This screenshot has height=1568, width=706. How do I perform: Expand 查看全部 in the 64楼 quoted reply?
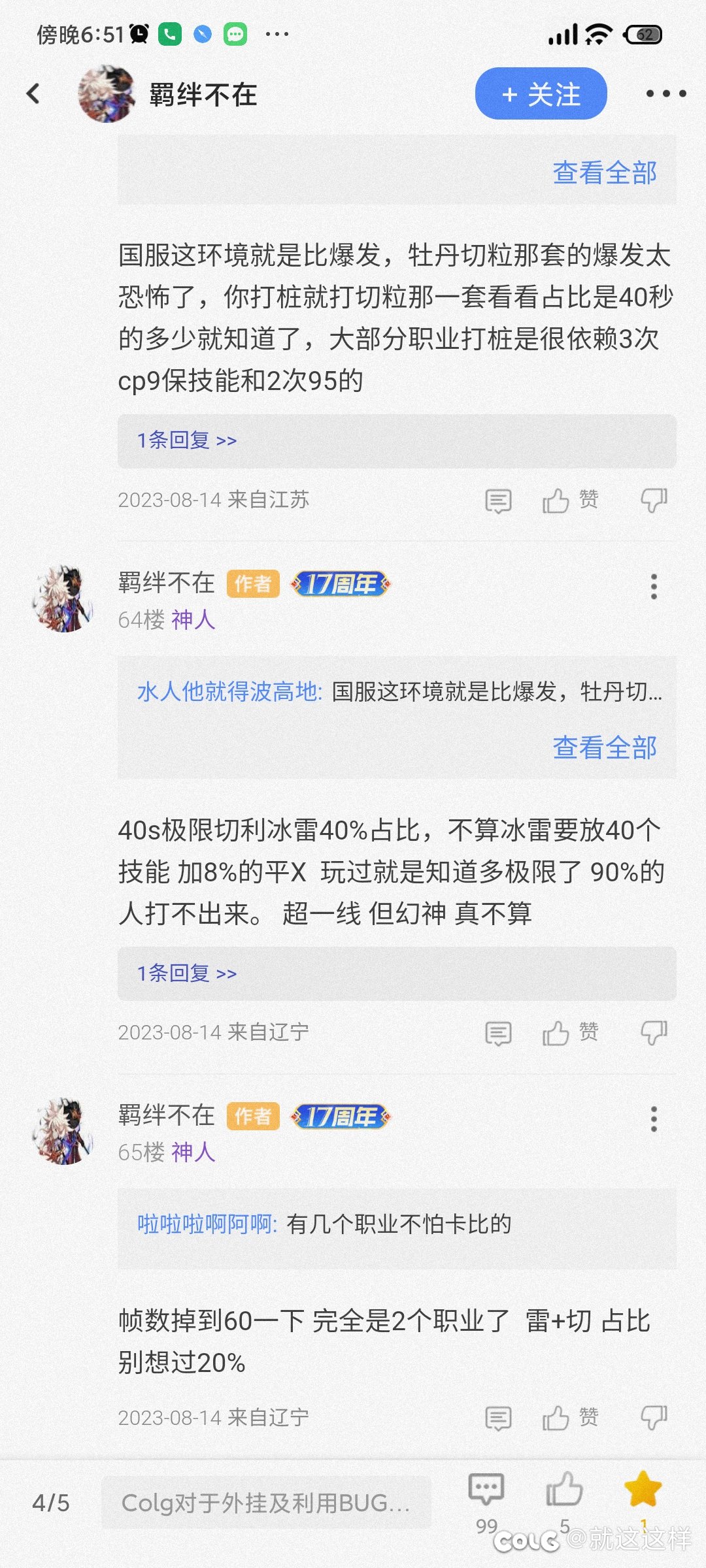click(x=605, y=747)
